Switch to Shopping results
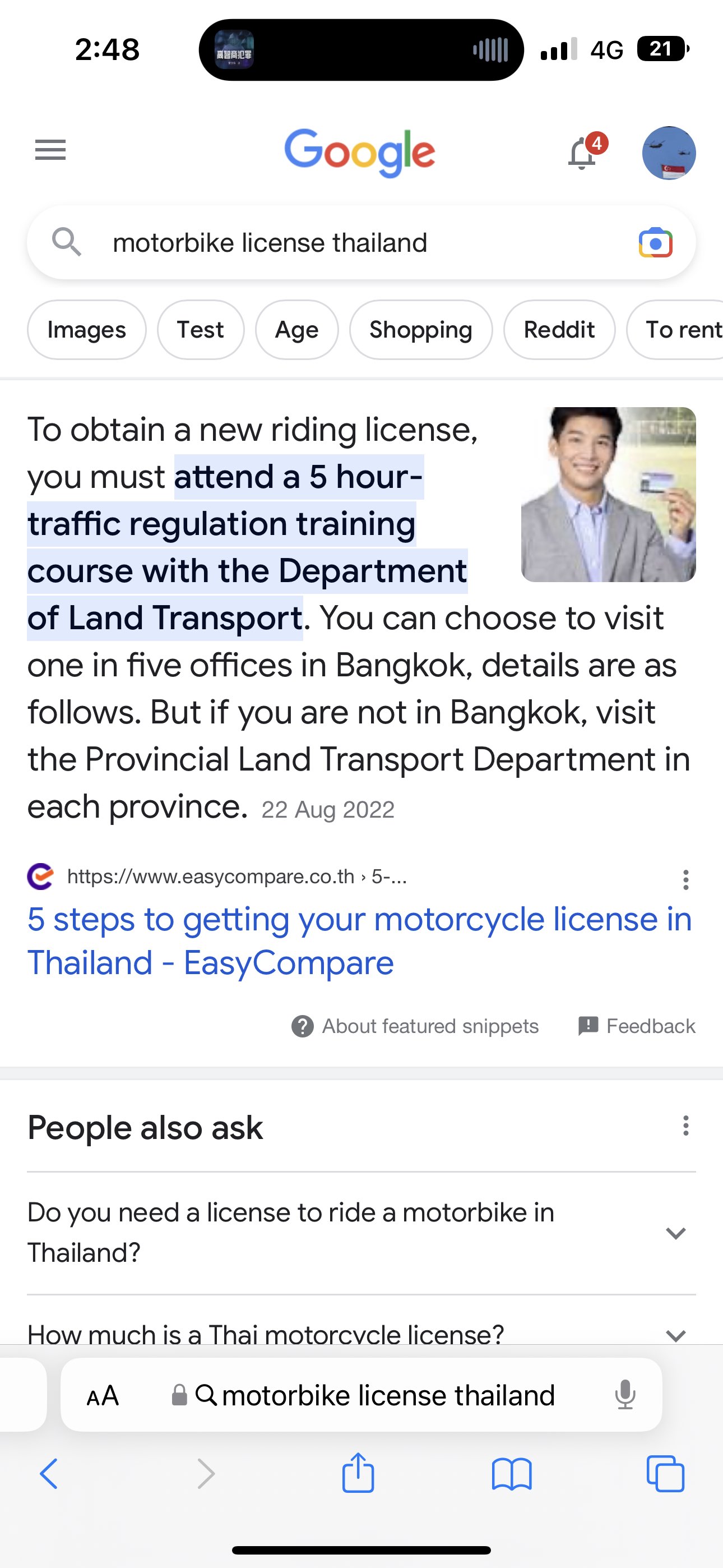Image resolution: width=723 pixels, height=1568 pixels. point(420,330)
